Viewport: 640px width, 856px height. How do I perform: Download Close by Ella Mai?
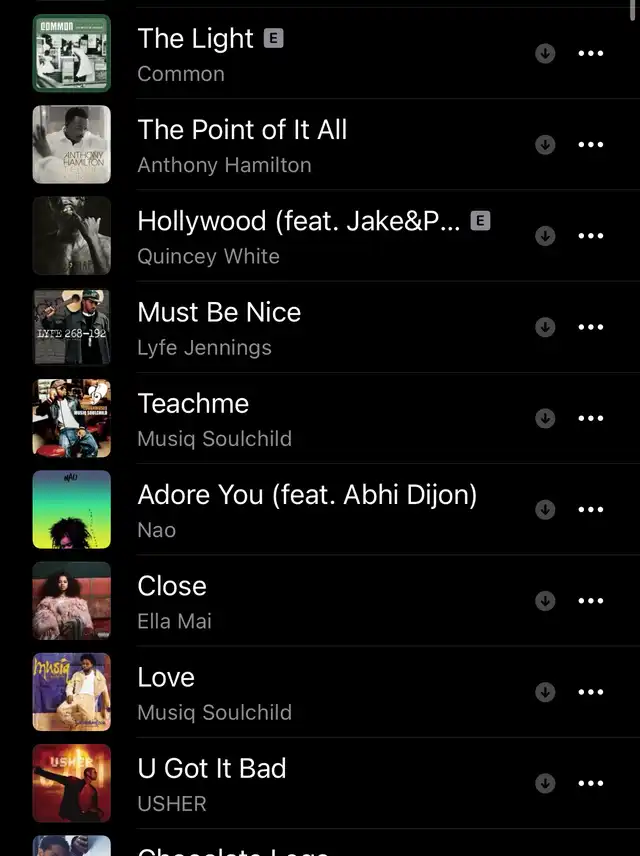545,601
